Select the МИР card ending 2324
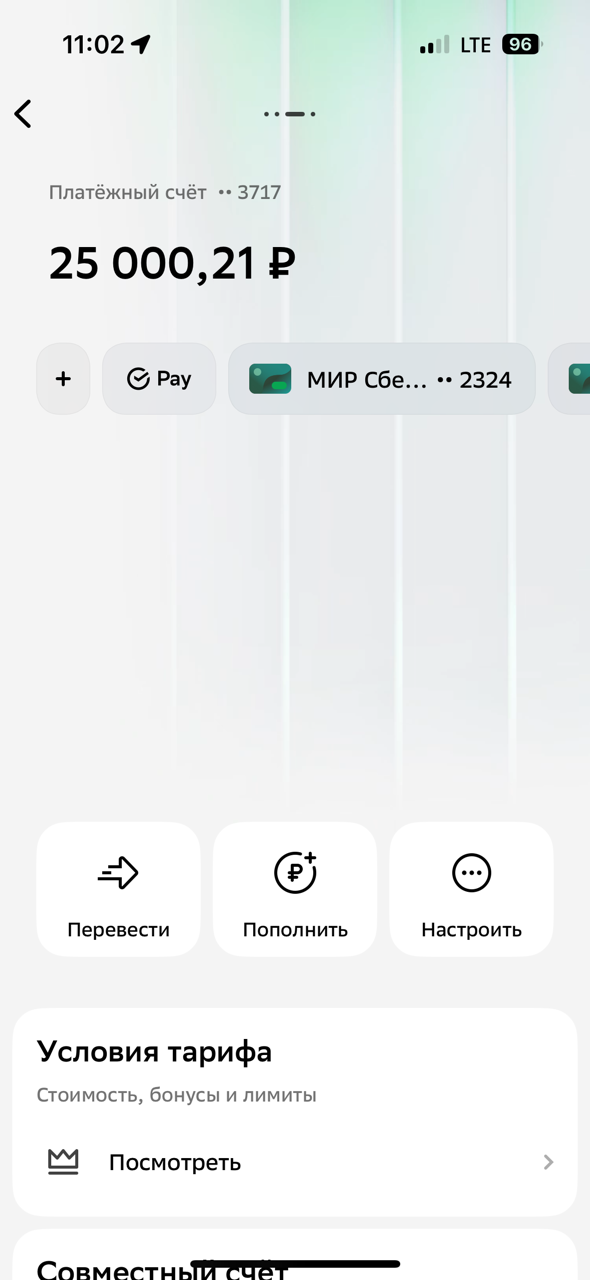Screen dimensions: 590x1280 [382, 379]
